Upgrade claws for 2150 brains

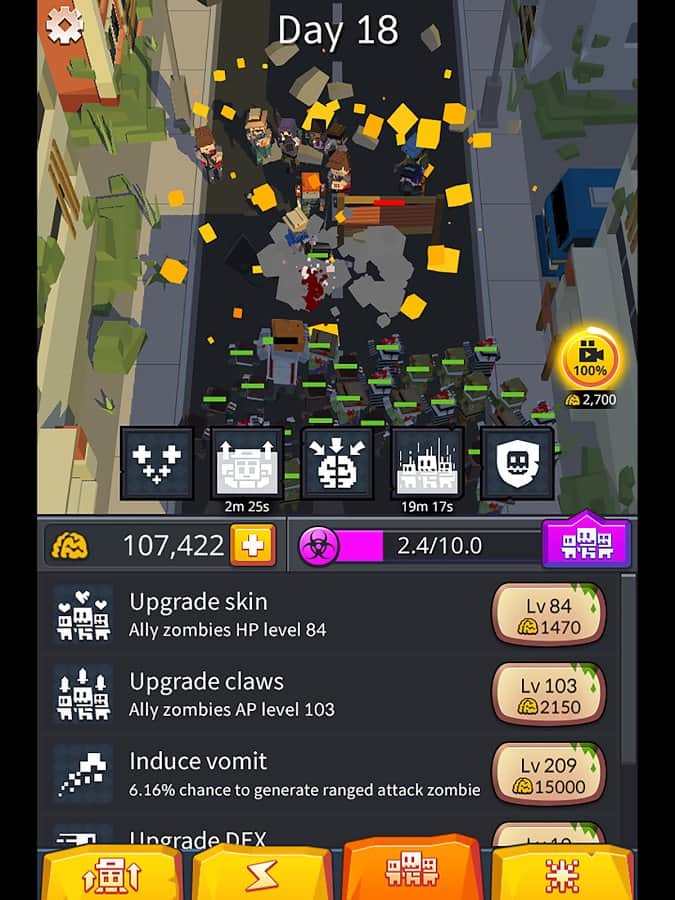548,695
